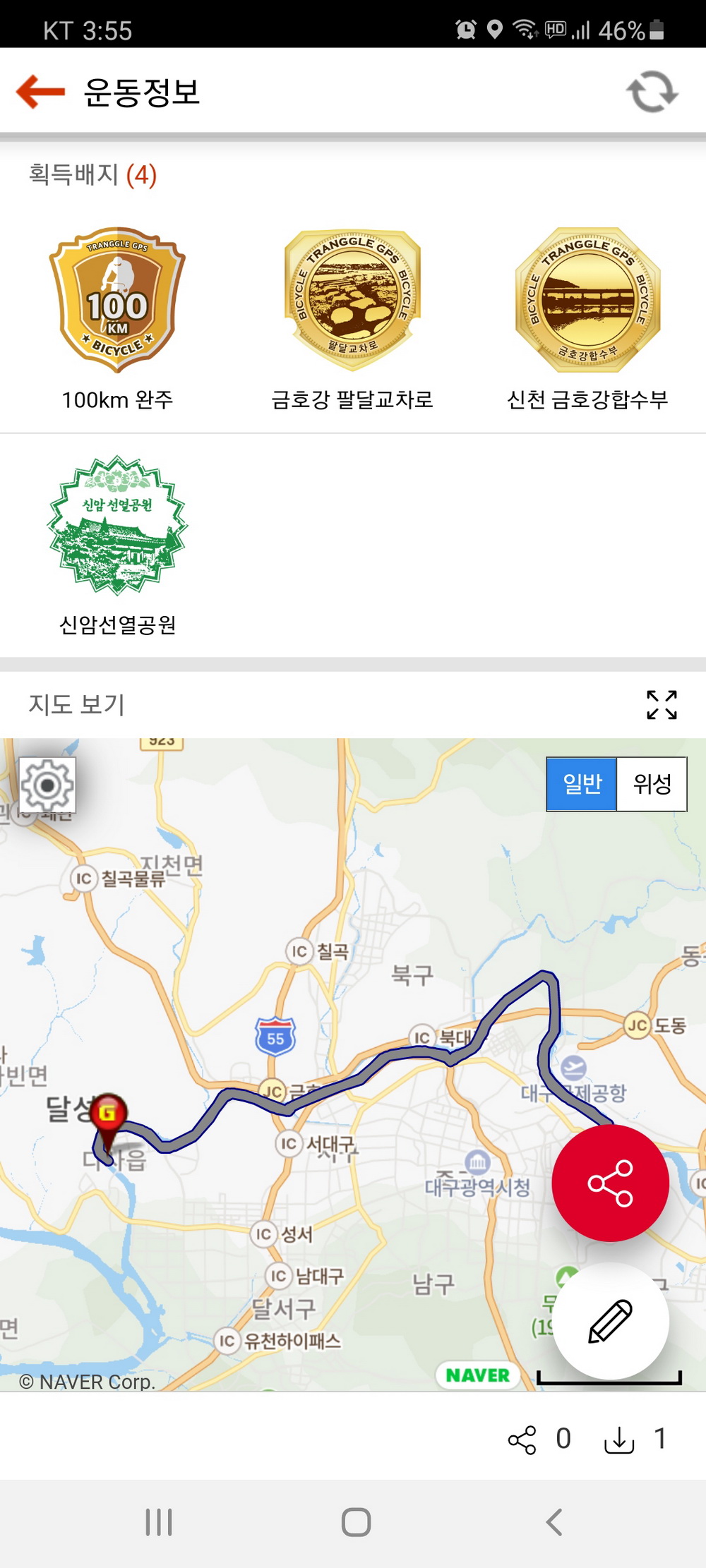Open the 신암선열공원 badge

117,526
